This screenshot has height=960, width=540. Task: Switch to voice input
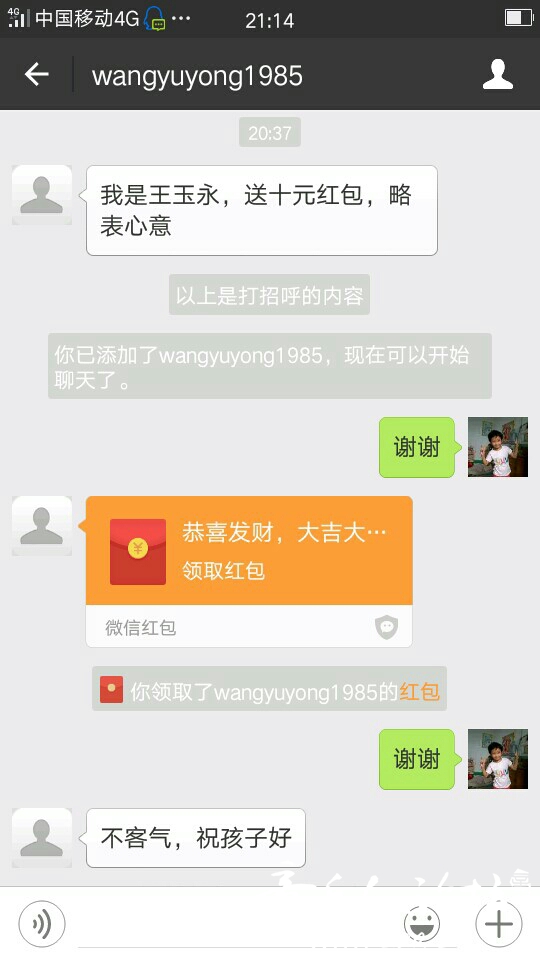pyautogui.click(x=42, y=924)
